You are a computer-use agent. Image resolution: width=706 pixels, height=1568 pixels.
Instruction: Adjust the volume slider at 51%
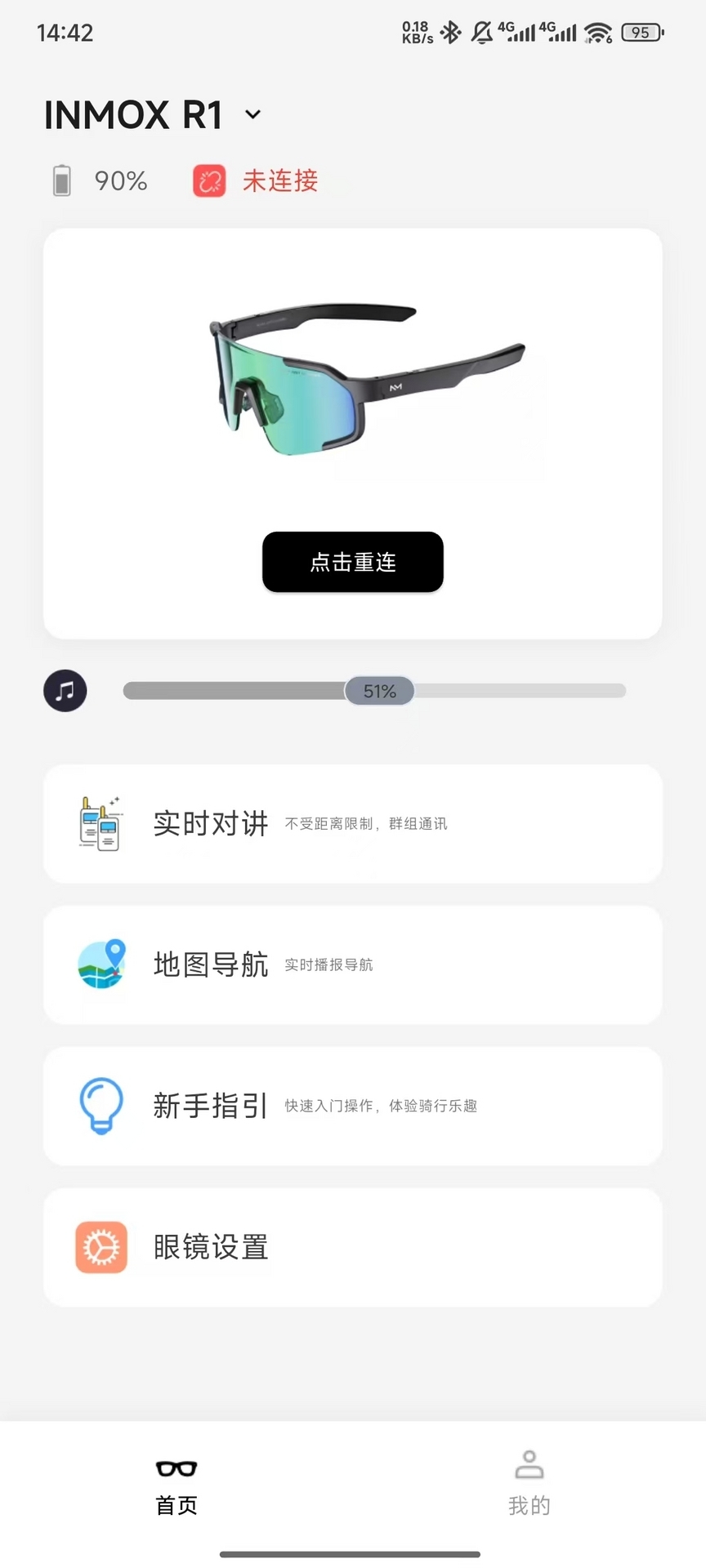tap(379, 690)
